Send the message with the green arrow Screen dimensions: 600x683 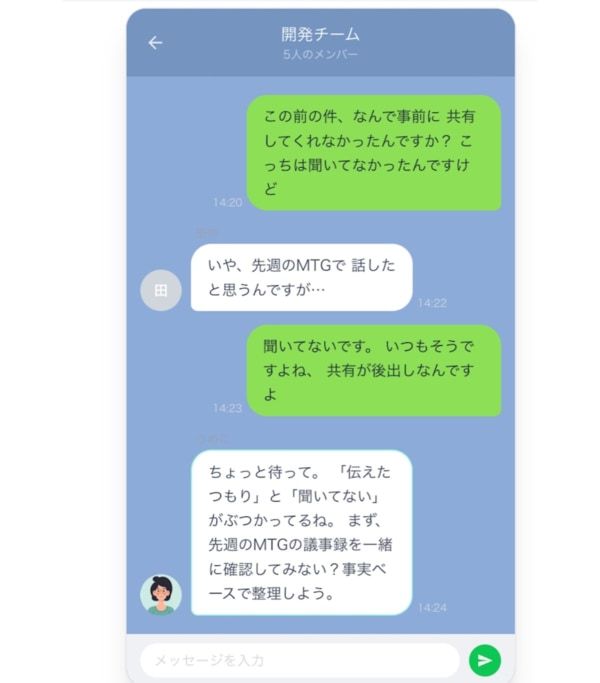coord(484,660)
